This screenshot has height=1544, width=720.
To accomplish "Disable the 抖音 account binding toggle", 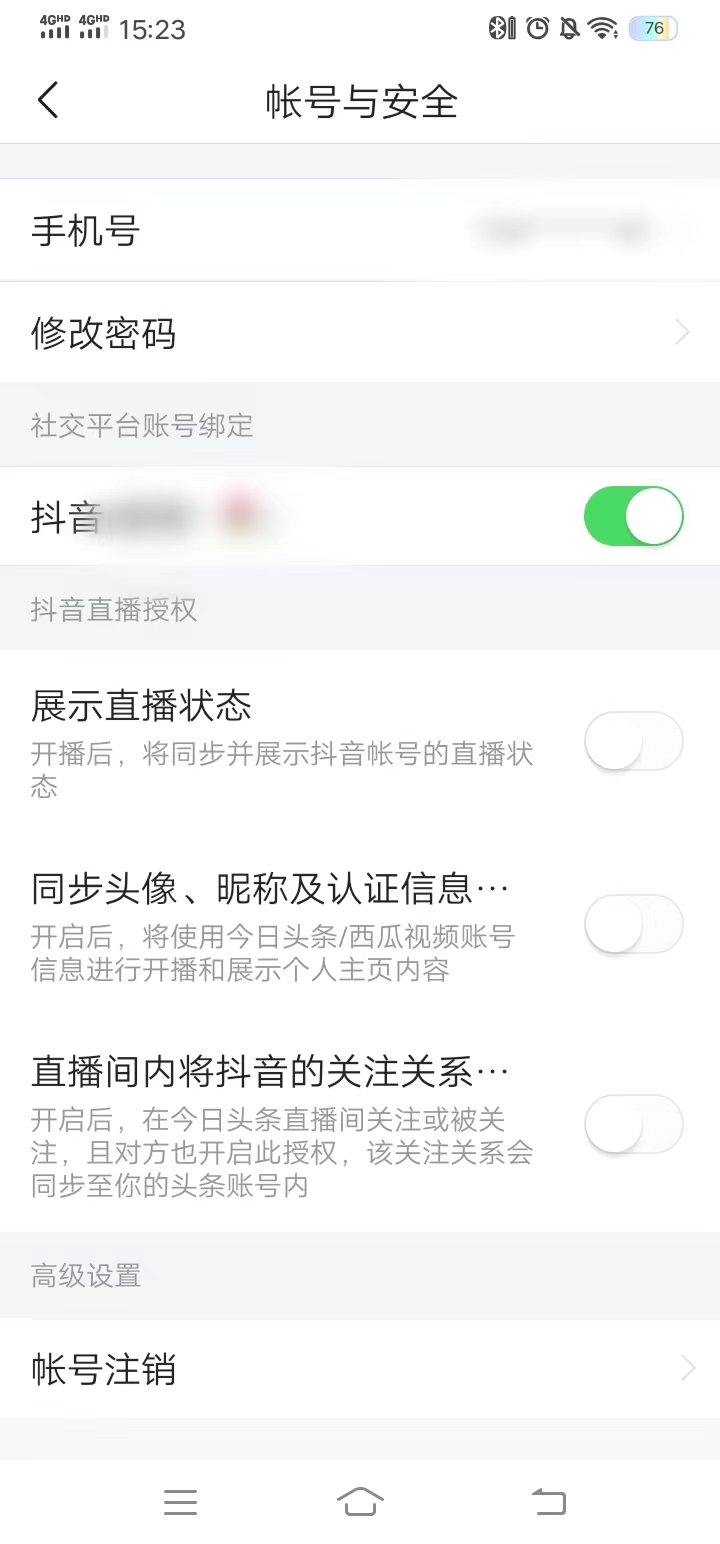I will 633,516.
